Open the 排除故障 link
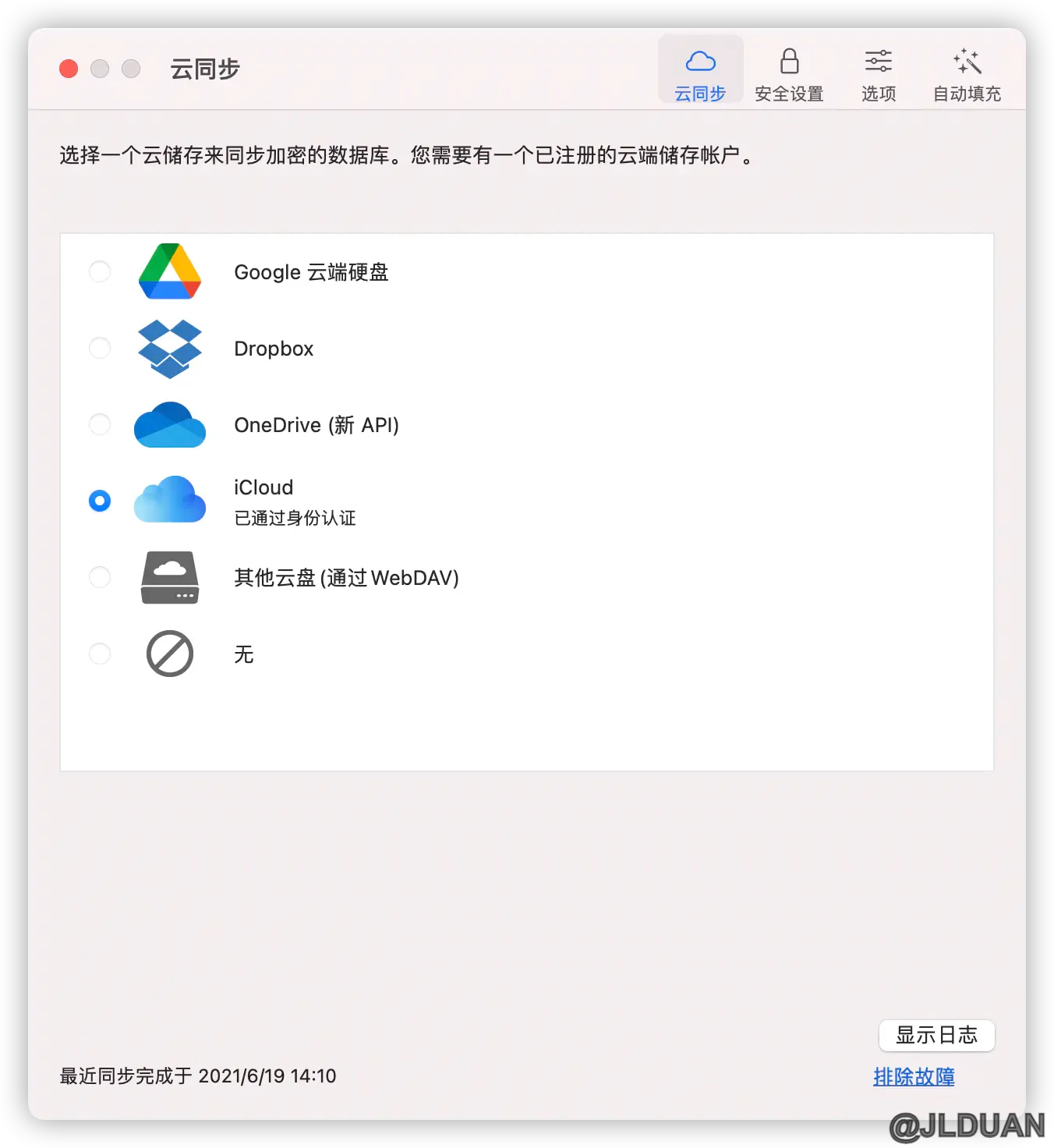1054x1148 pixels. click(914, 1077)
